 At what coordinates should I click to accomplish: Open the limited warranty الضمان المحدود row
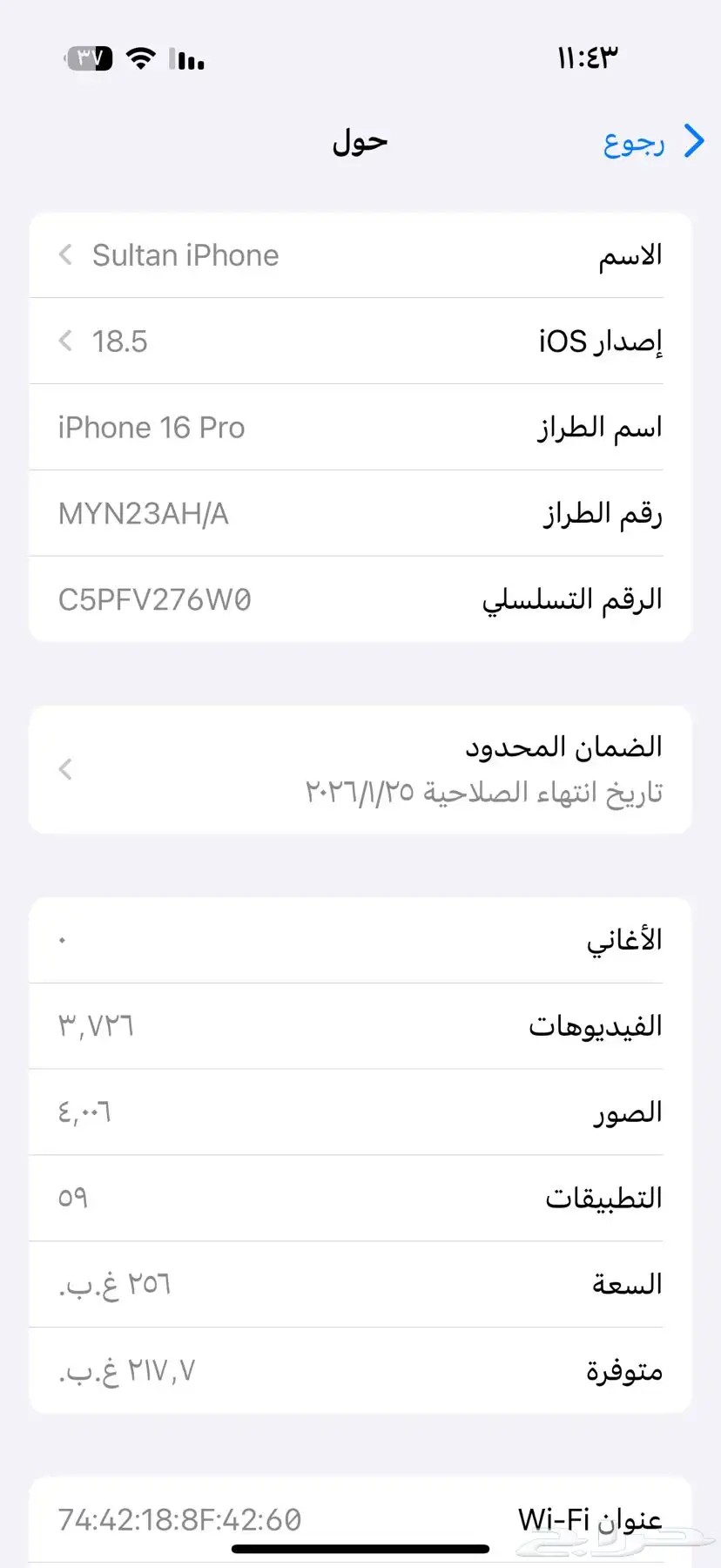[x=360, y=770]
